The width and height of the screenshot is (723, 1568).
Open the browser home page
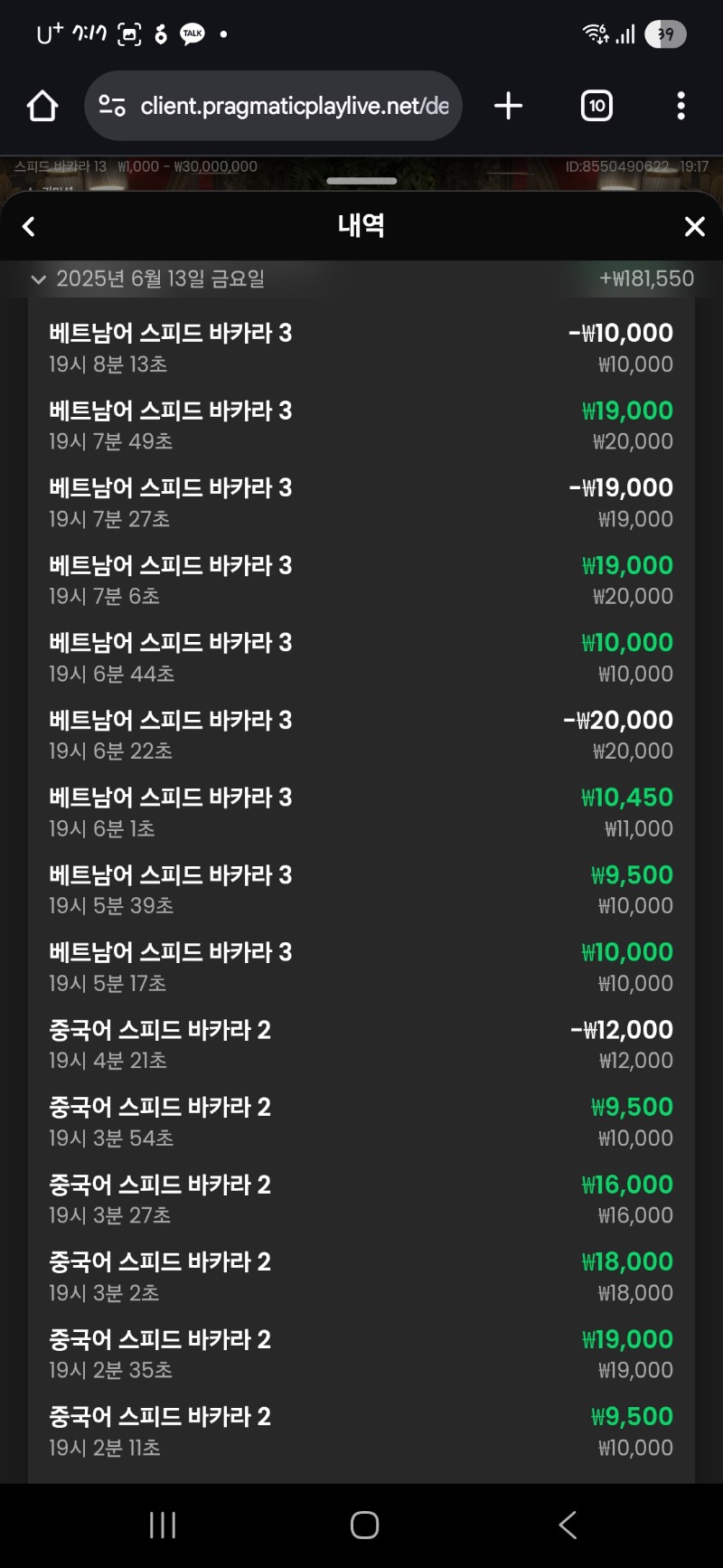pyautogui.click(x=42, y=106)
